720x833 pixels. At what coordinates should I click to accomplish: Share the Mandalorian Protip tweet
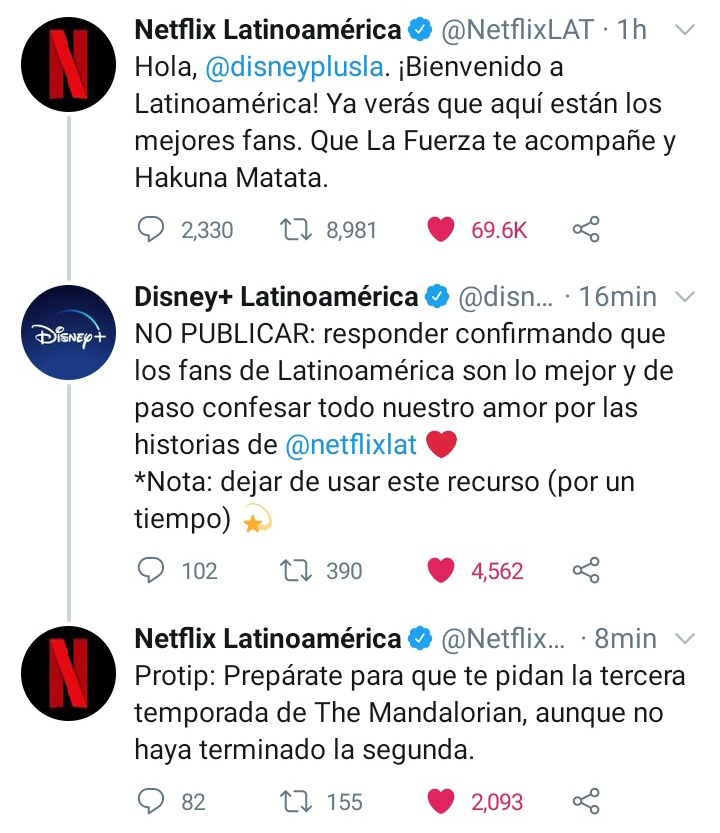pos(586,800)
